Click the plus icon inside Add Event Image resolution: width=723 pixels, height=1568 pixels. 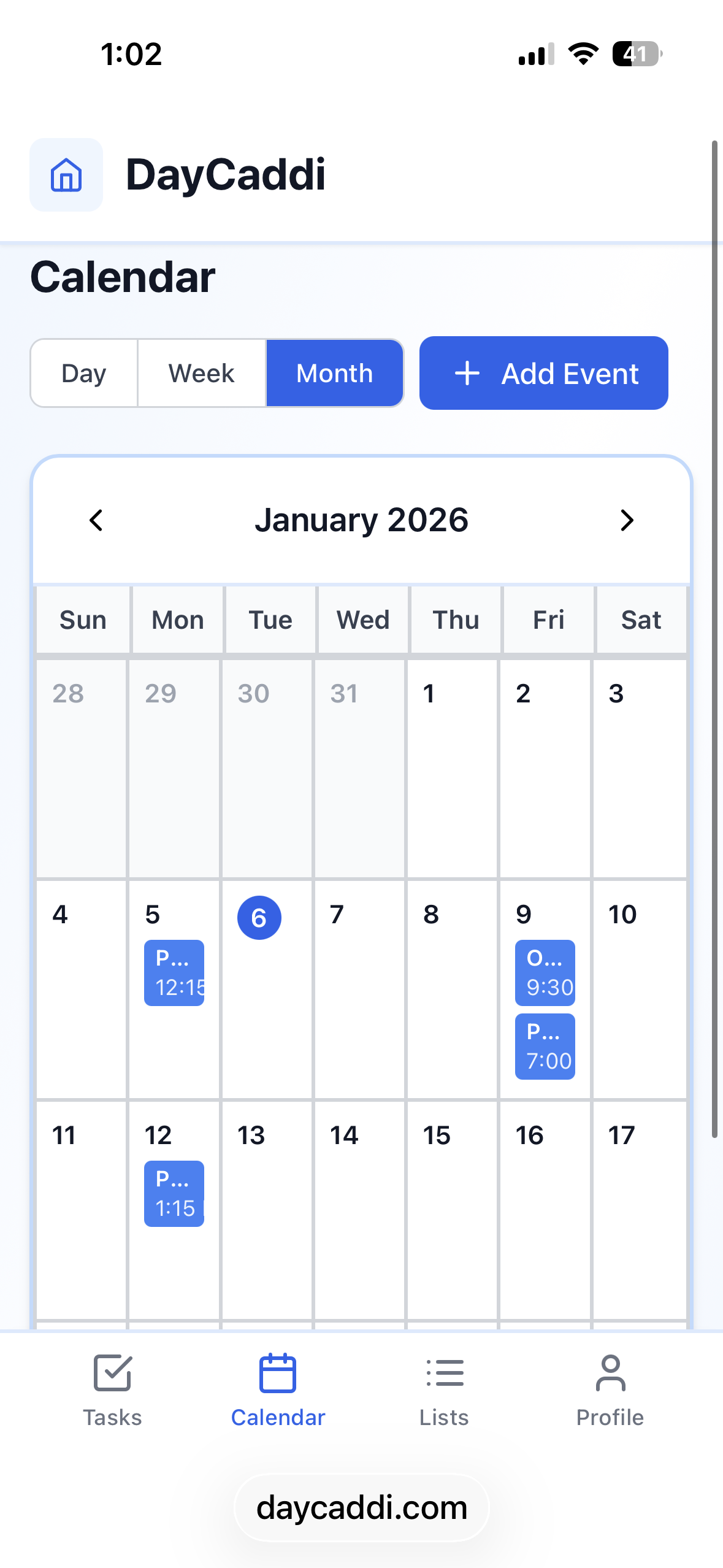(x=467, y=373)
